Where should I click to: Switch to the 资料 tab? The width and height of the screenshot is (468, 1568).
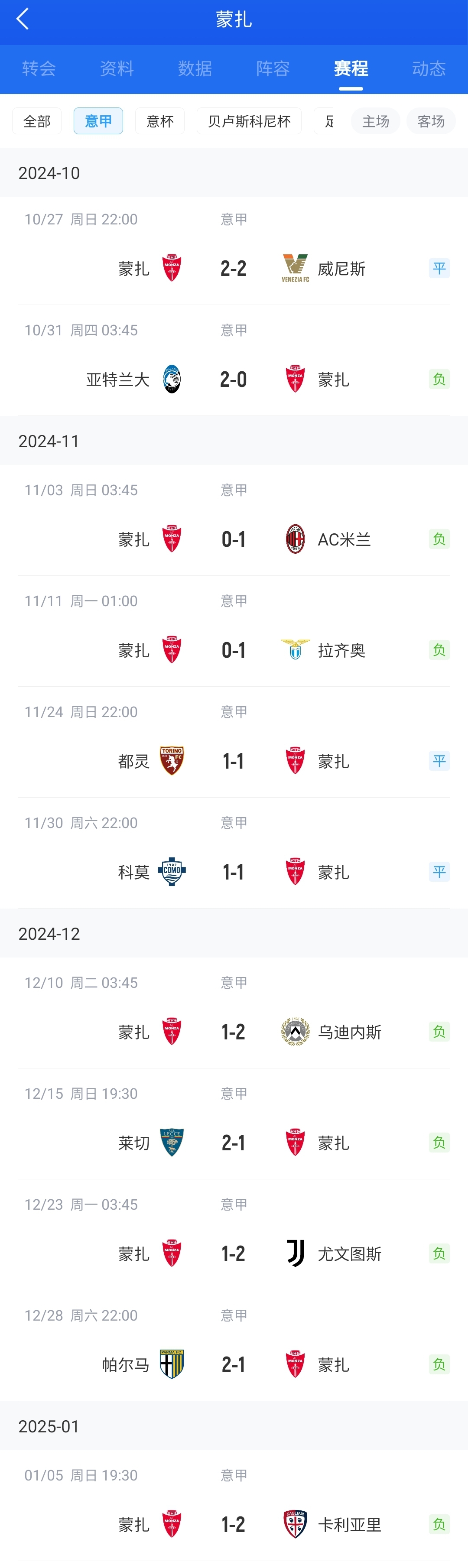[x=117, y=68]
